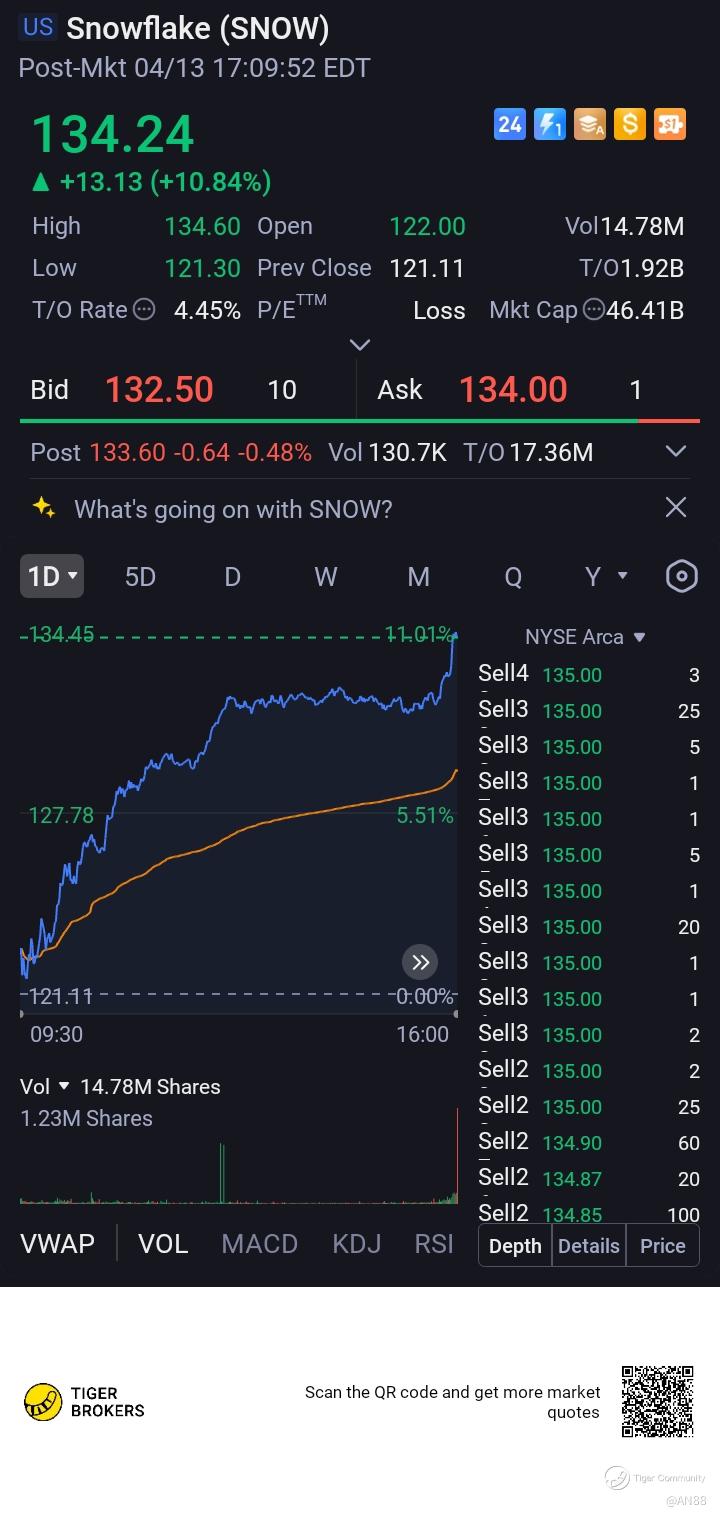Open "What's going on with SNOW?" insights

[233, 509]
